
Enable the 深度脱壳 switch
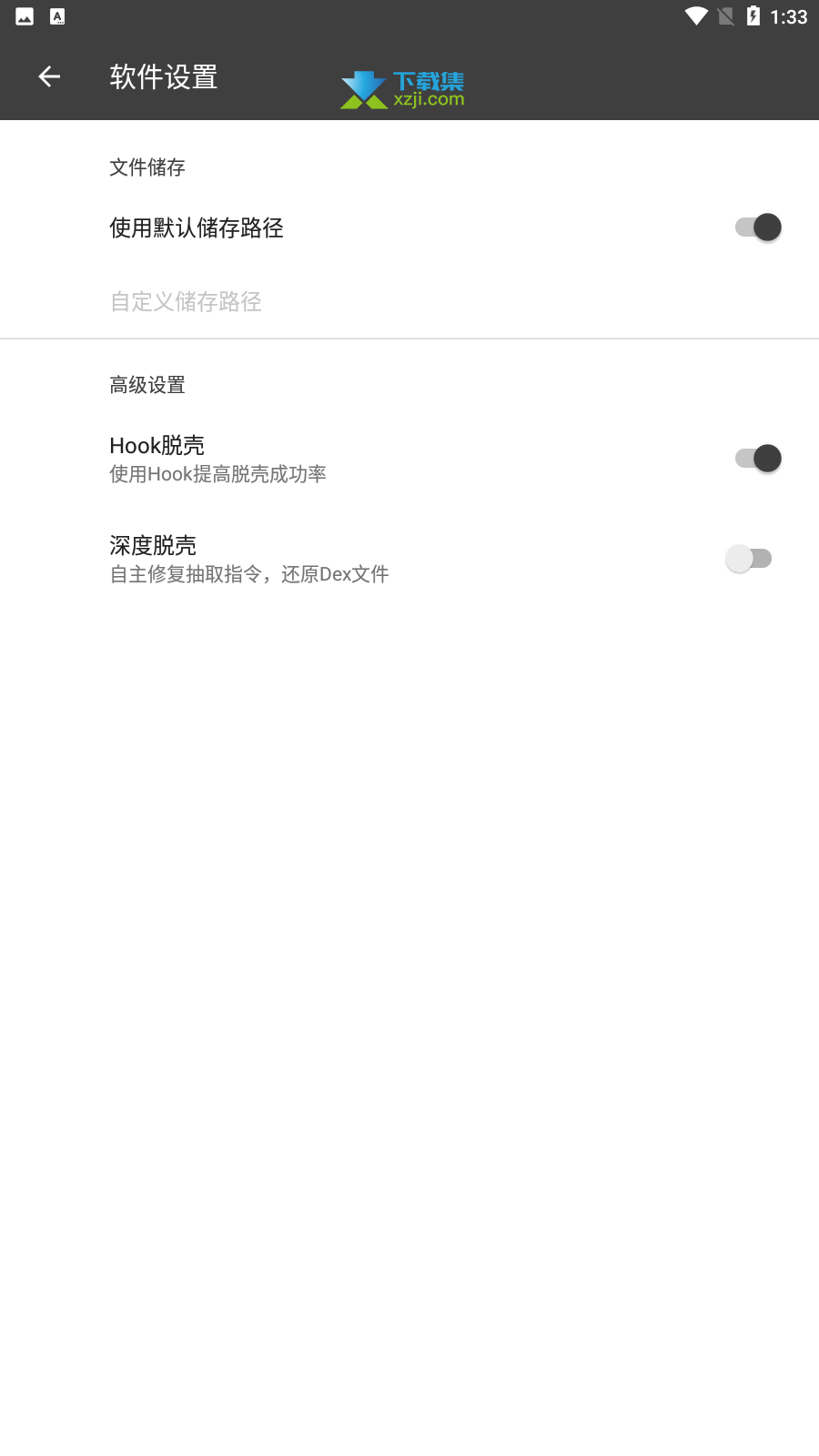coord(749,558)
